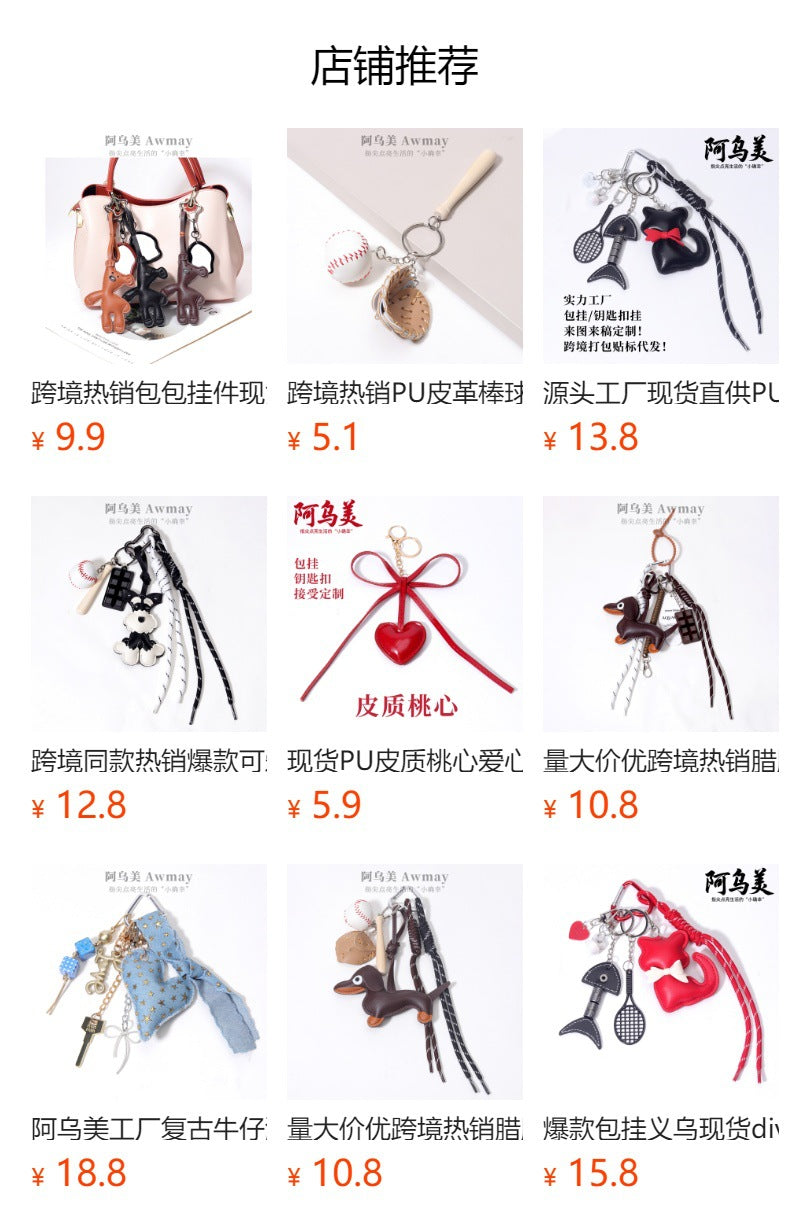Screen dimensions: 790x1232
Task: Open the 量大价优 dachshund charm with baseball
Action: pos(404,982)
